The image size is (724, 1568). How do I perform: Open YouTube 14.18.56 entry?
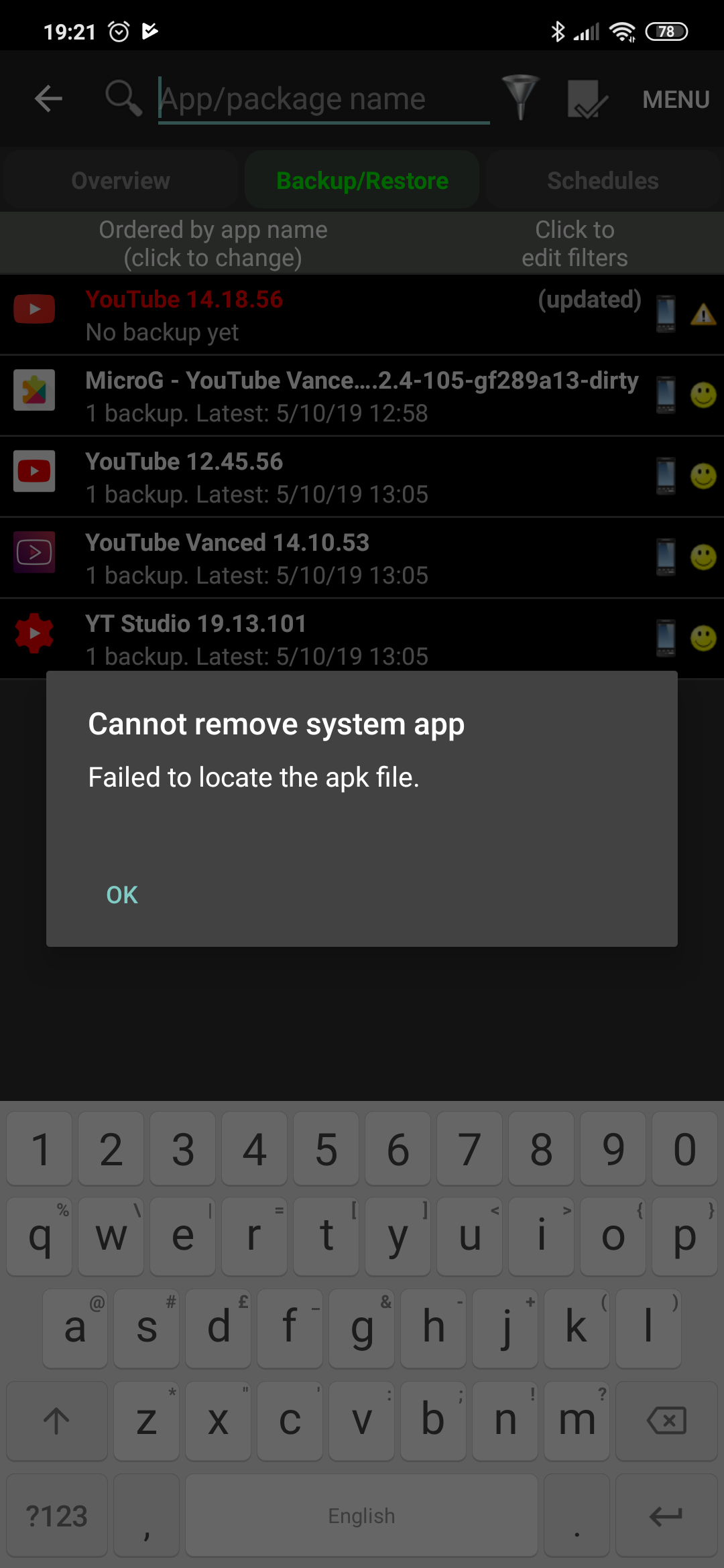362,315
